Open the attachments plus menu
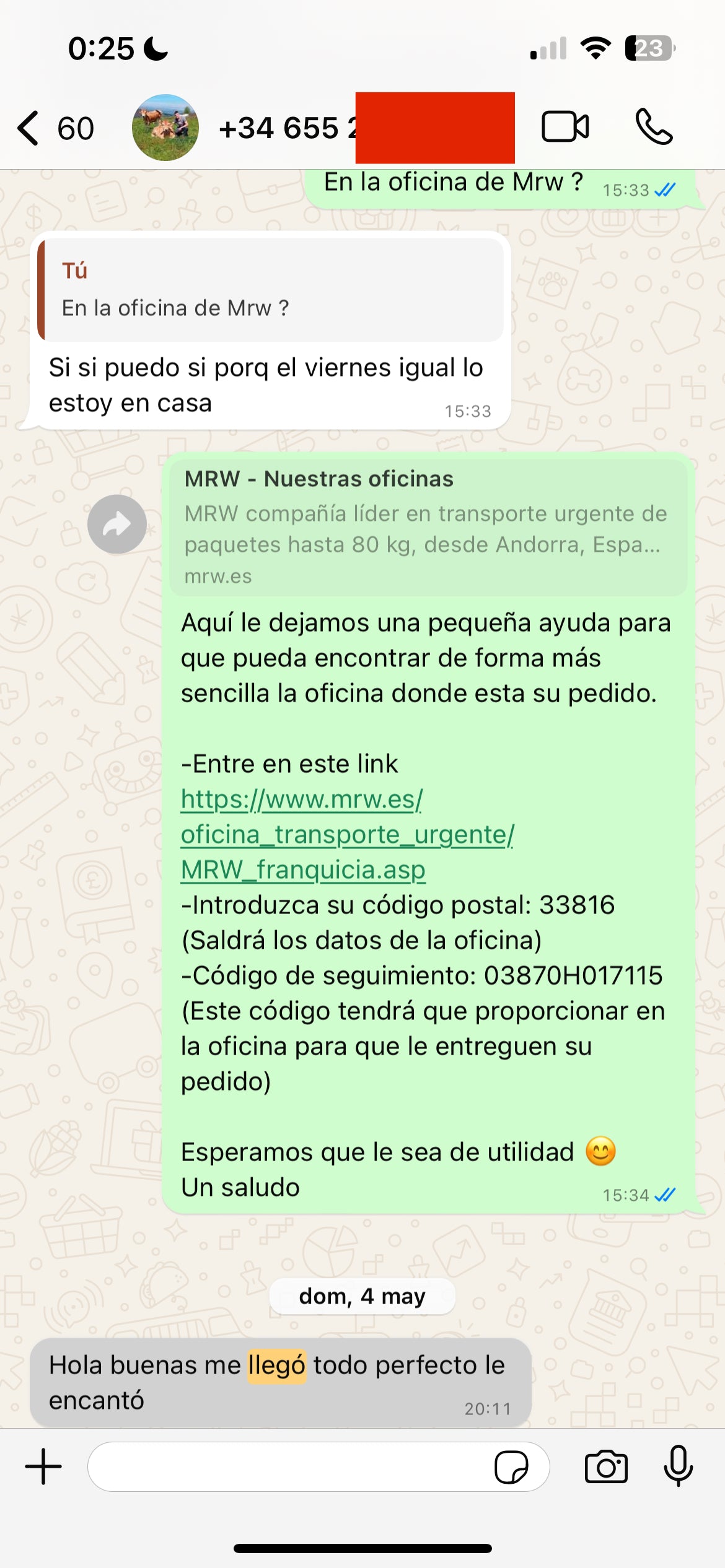The image size is (725, 1568). click(x=43, y=1466)
